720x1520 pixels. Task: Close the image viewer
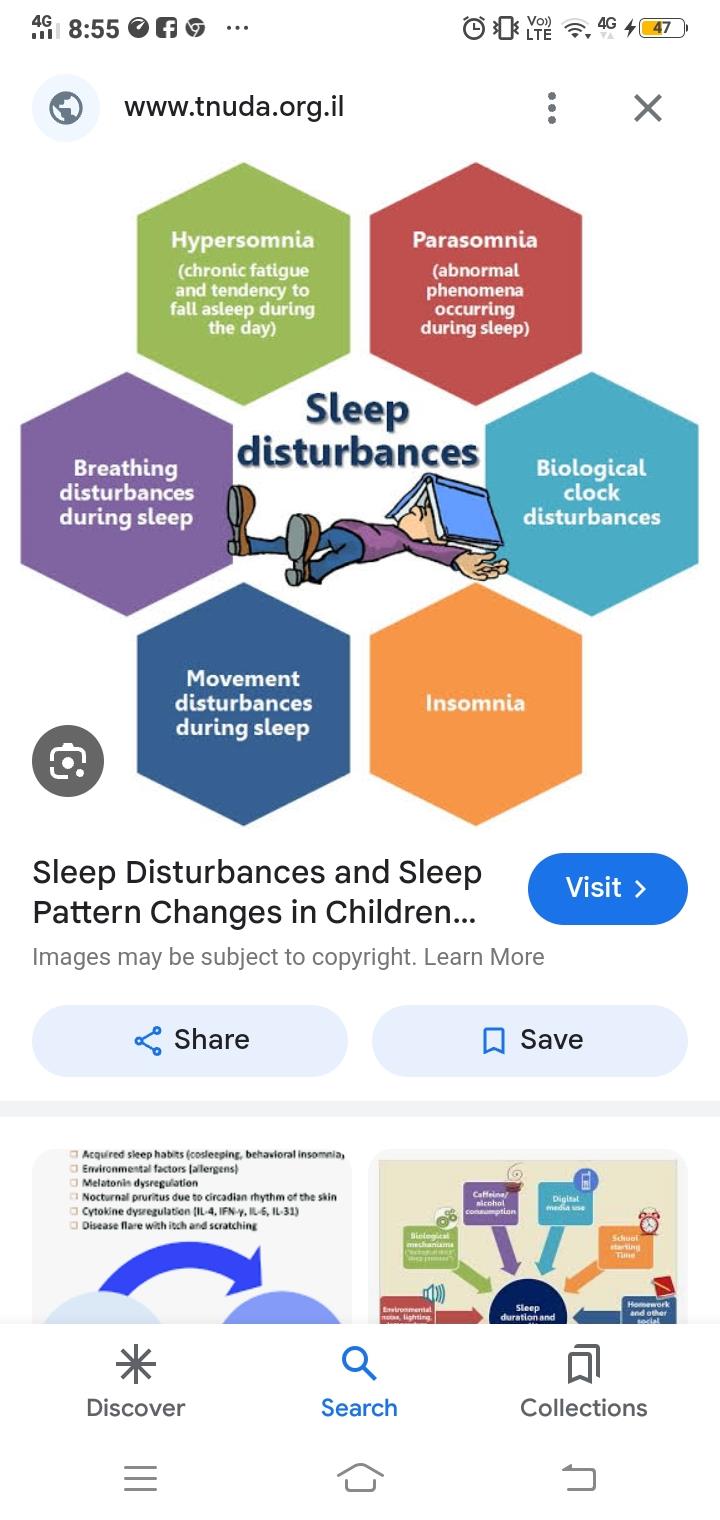tap(648, 108)
